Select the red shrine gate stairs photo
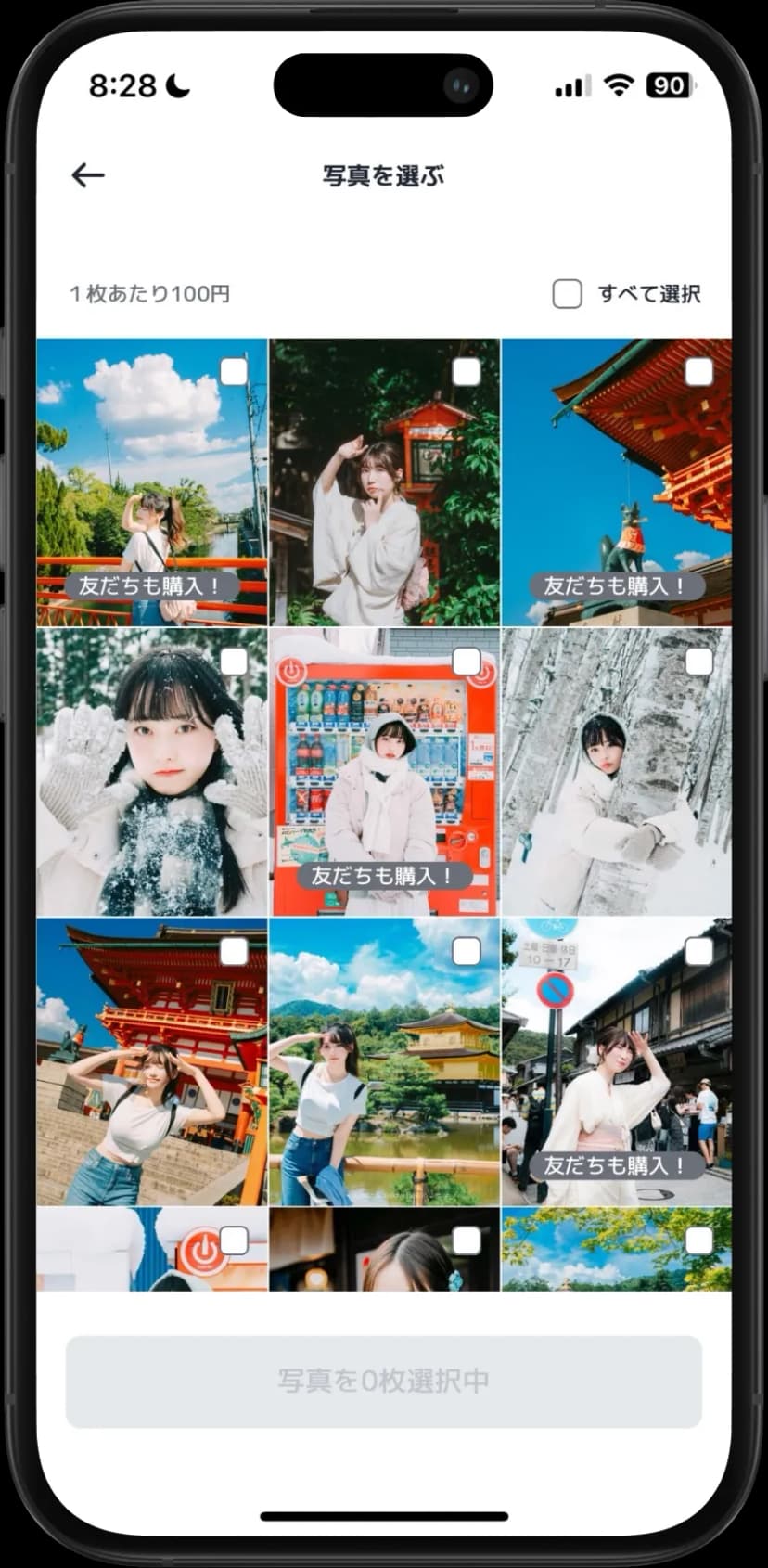The width and height of the screenshot is (768, 1568). (x=234, y=951)
